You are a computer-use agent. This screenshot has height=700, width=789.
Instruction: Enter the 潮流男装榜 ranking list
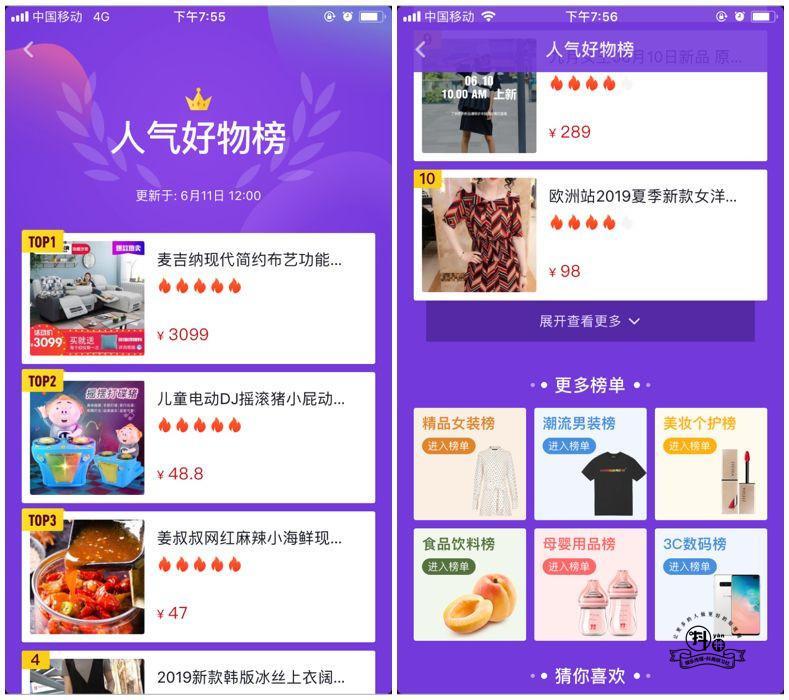coord(590,463)
